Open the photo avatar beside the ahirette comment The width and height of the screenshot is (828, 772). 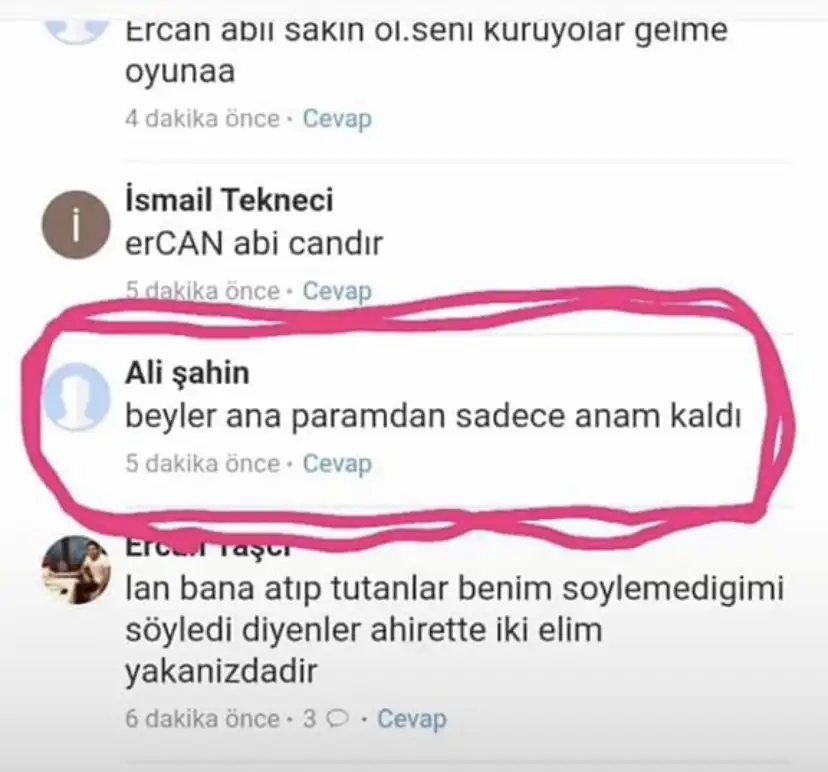pyautogui.click(x=76, y=571)
